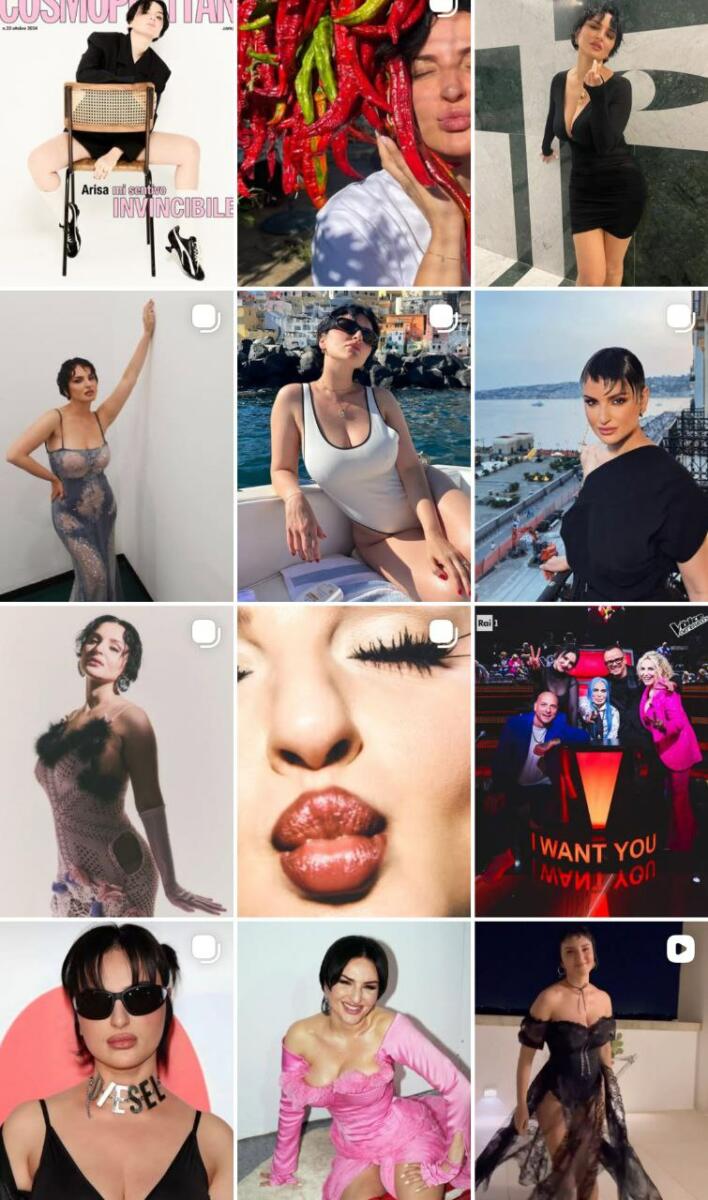708x1200 pixels.
Task: Open the black top harbor view post
Action: pos(591,446)
